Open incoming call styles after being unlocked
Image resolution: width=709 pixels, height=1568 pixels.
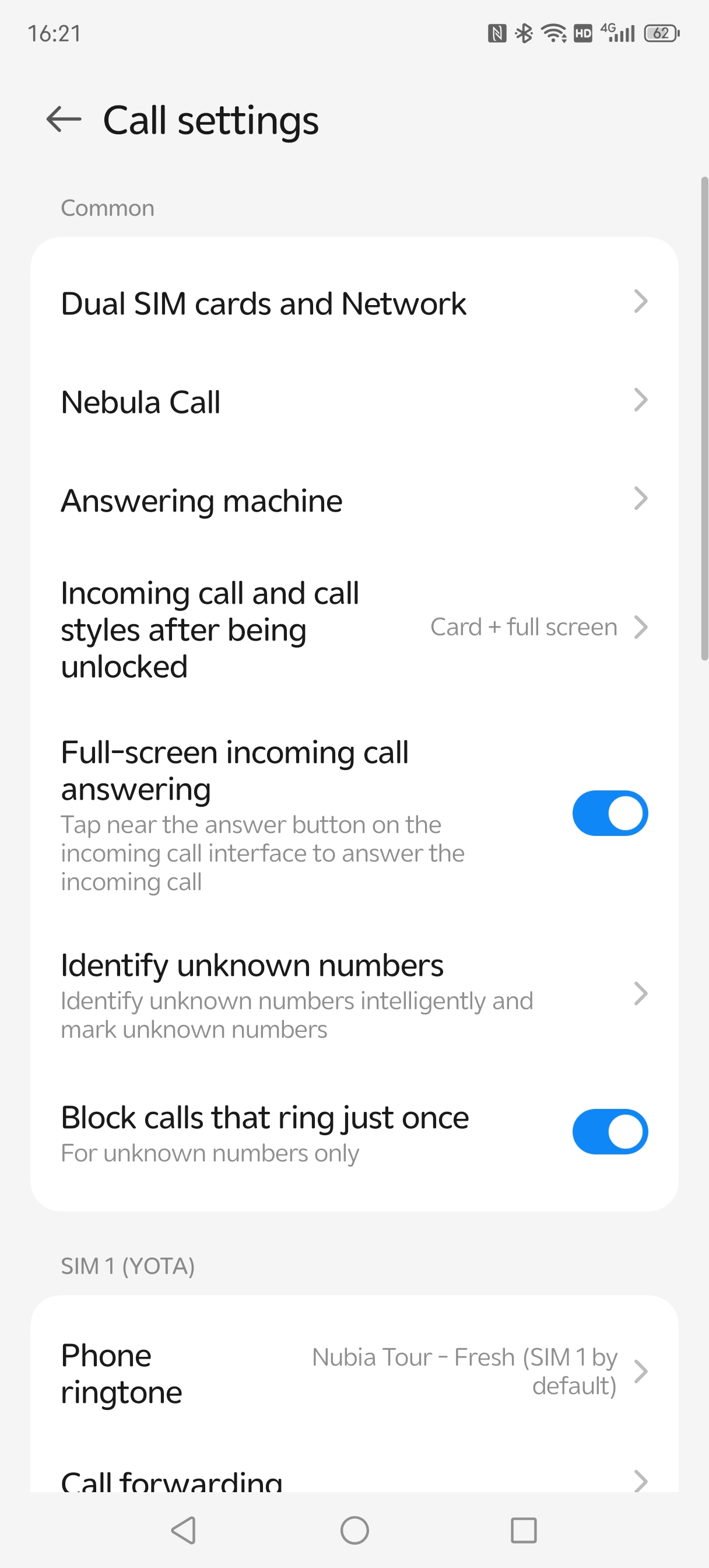354,629
